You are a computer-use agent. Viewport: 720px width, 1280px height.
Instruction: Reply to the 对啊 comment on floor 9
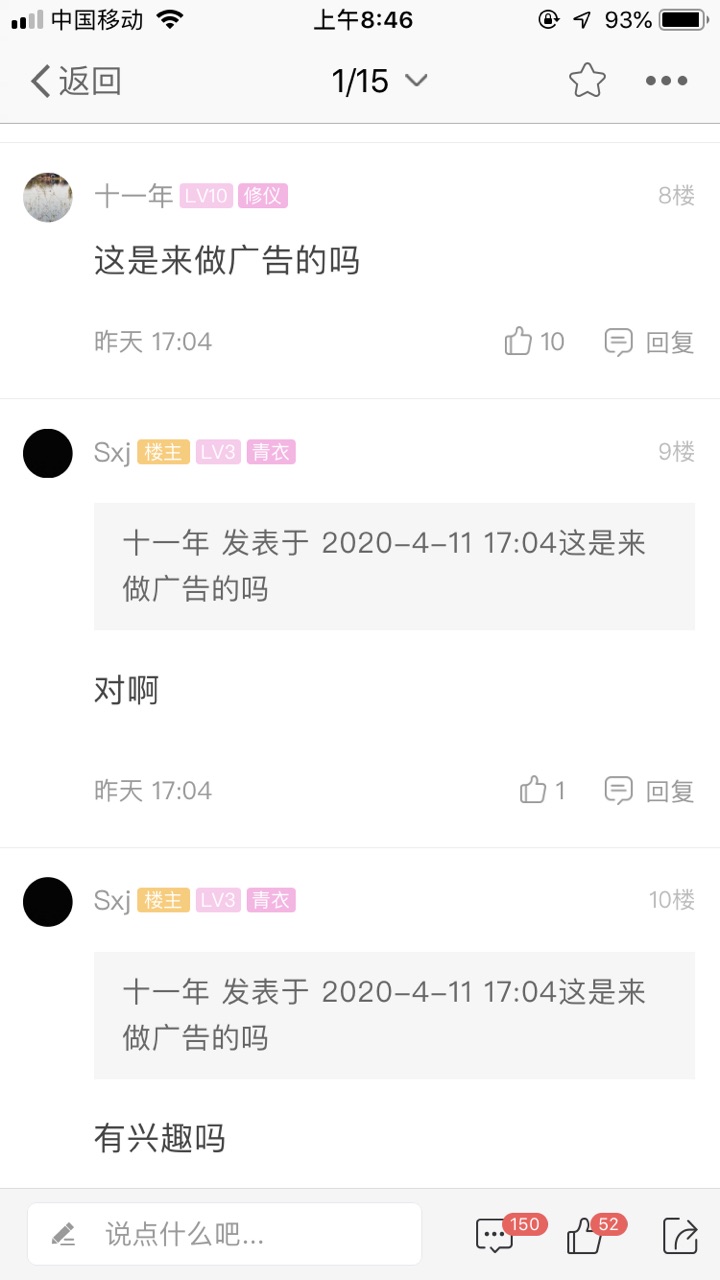(x=650, y=791)
